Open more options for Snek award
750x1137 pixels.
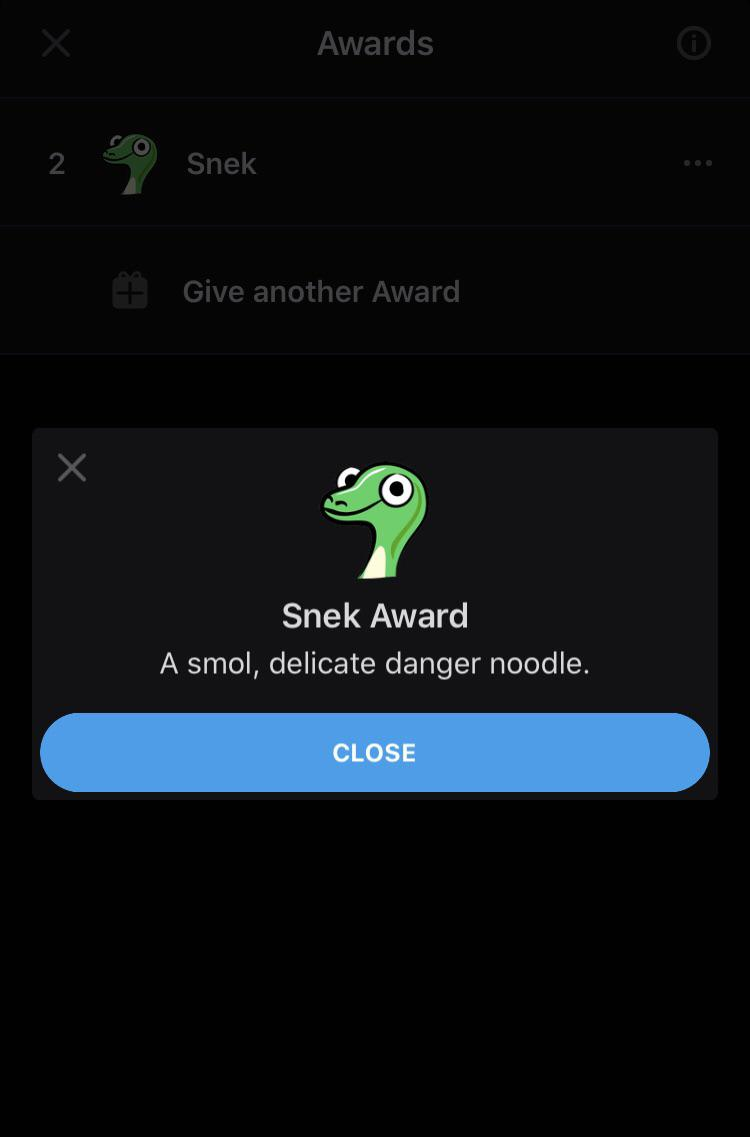[697, 163]
